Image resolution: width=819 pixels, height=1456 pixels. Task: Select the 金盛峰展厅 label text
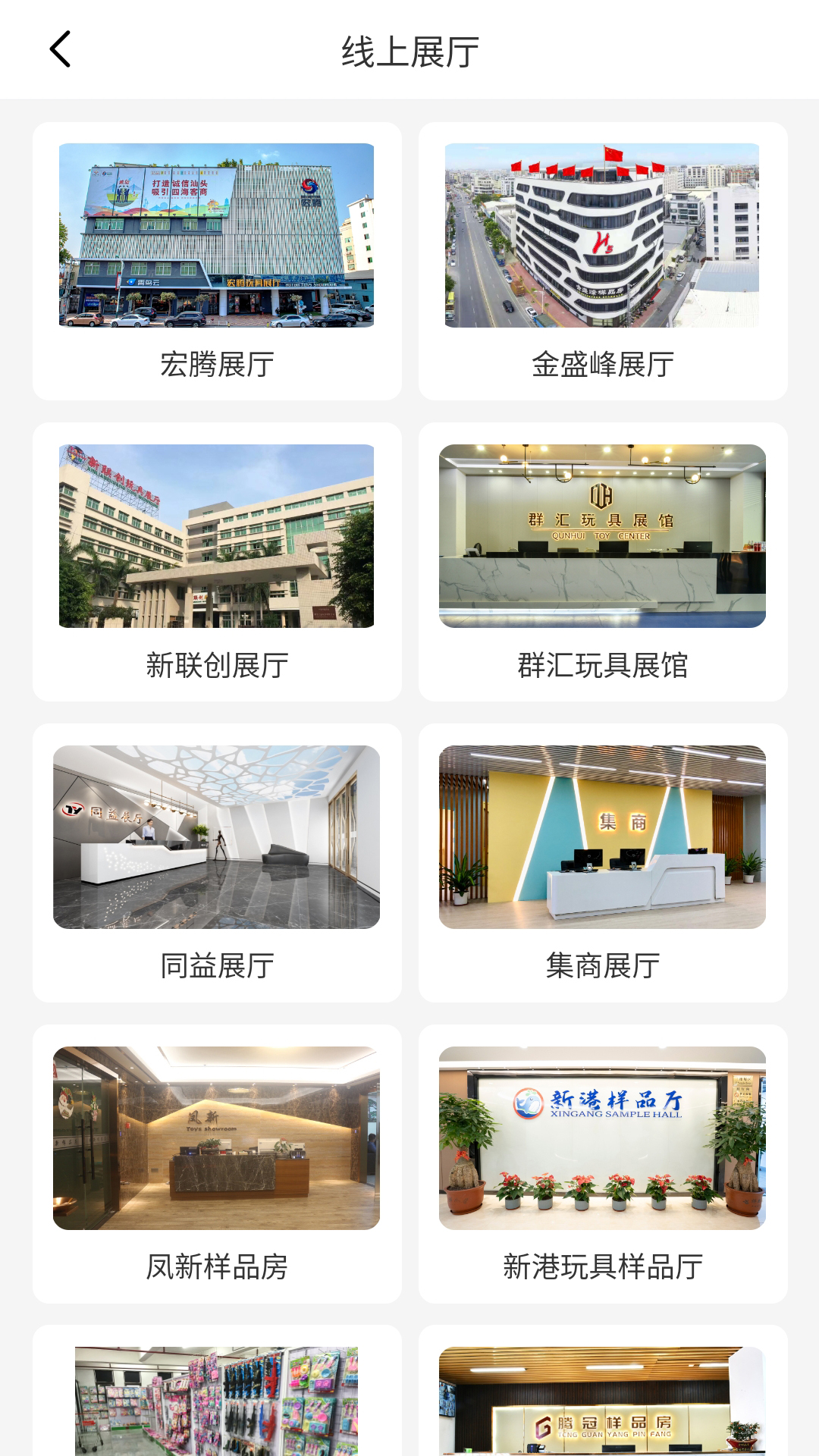tap(603, 364)
